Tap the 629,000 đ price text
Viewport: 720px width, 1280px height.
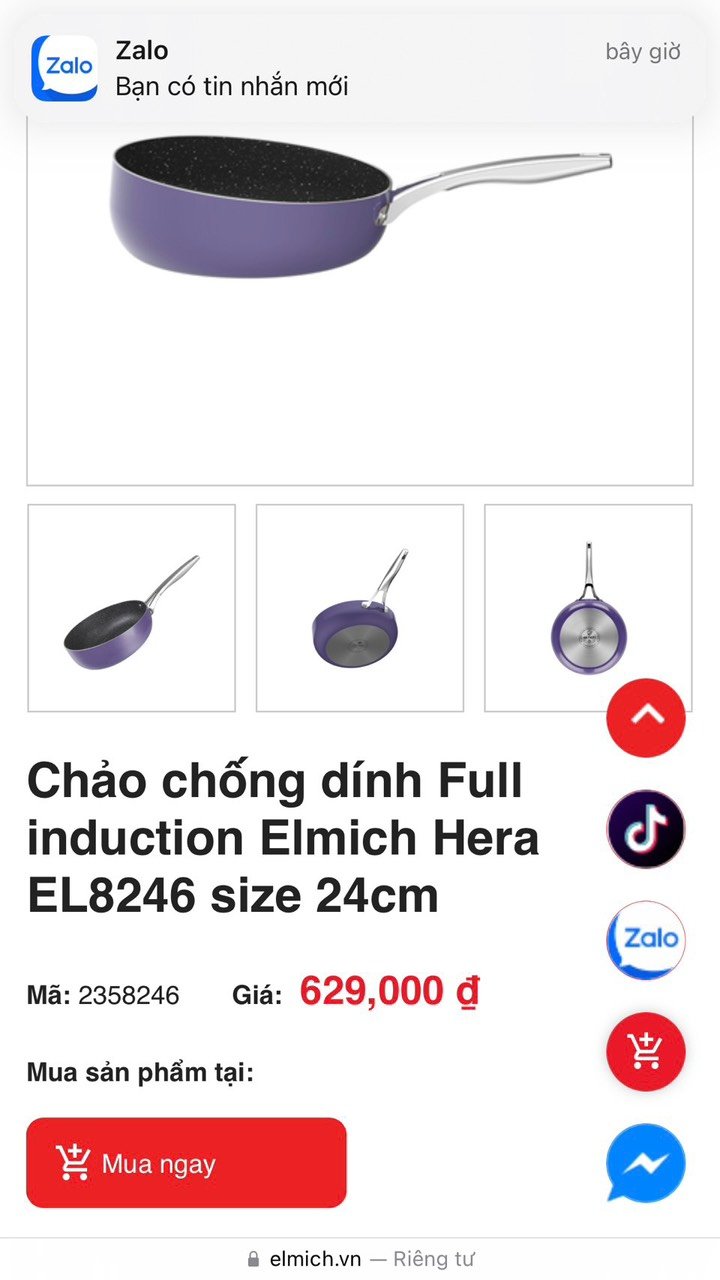point(388,993)
